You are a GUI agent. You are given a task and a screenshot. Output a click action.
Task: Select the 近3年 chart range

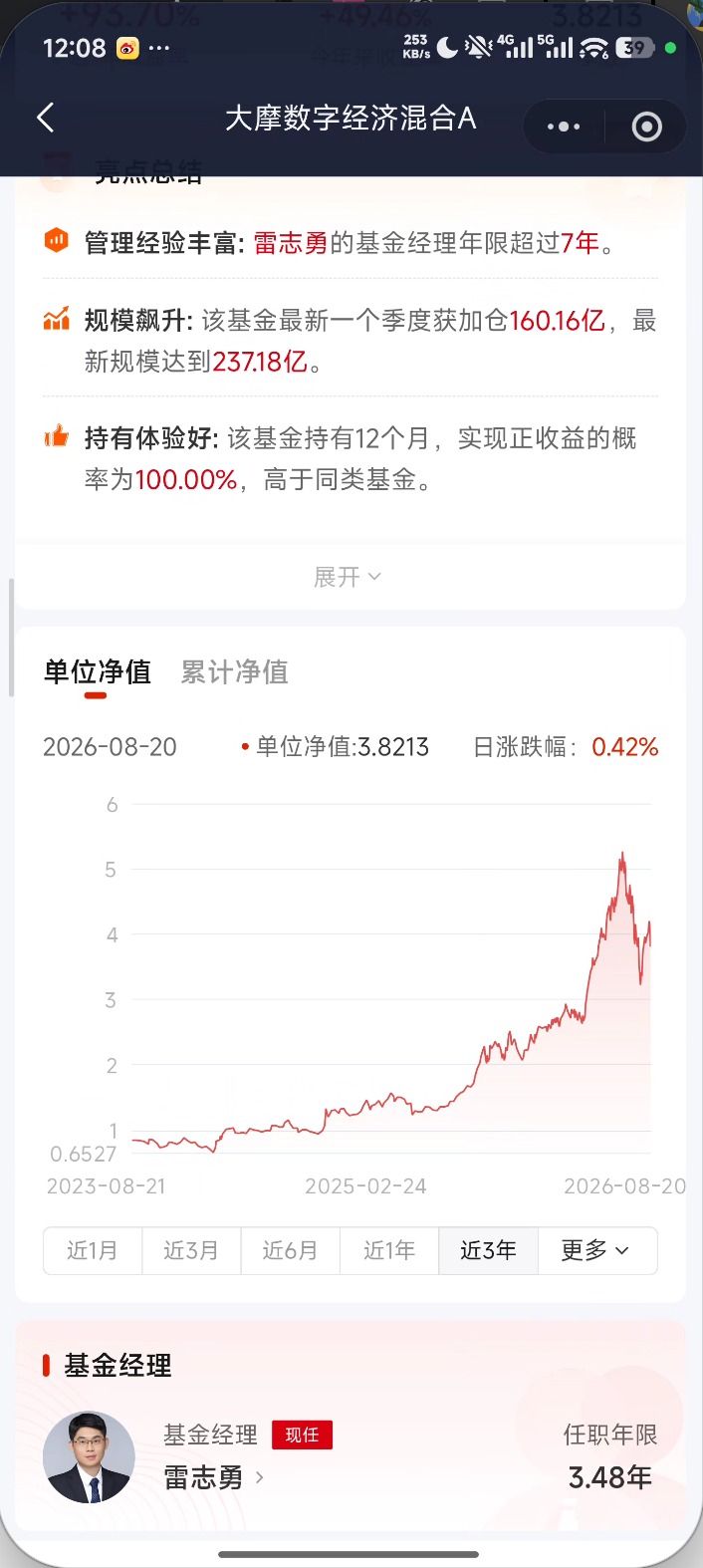488,1250
